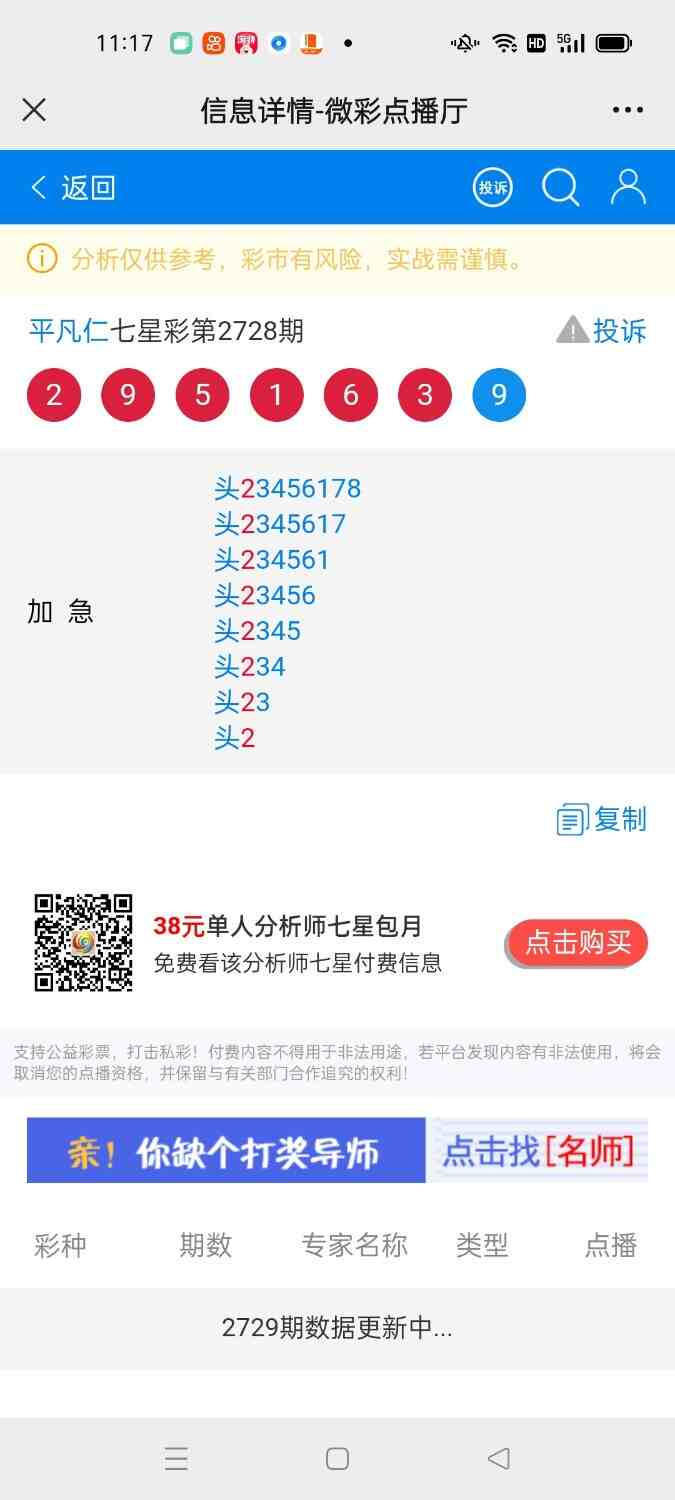The image size is (675, 1500).
Task: File a complaint via the 投诉 warning link
Action: (602, 331)
